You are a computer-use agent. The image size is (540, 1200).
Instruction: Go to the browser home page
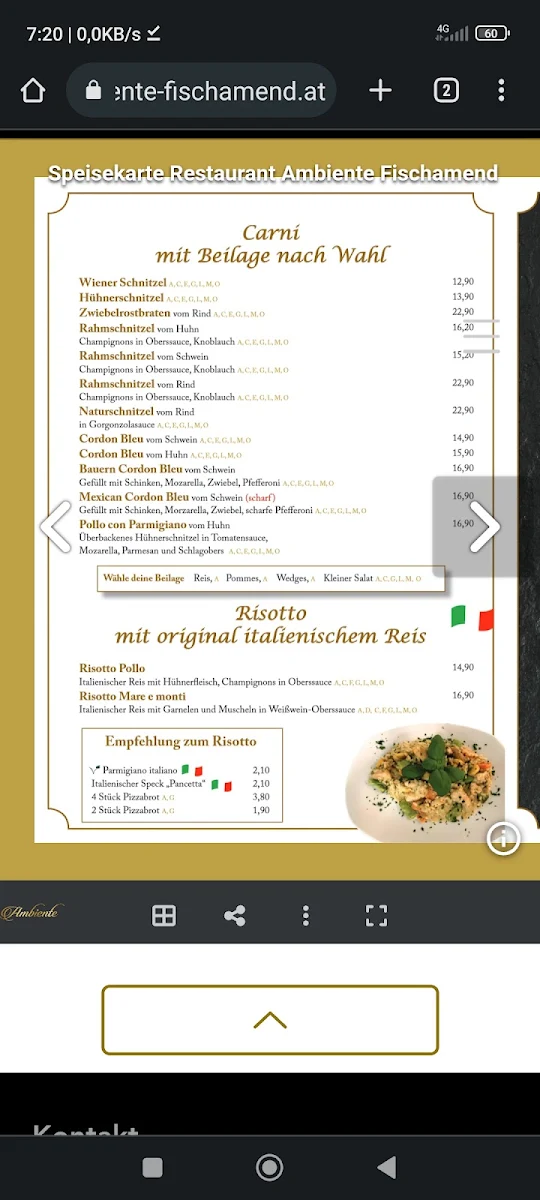[33, 91]
